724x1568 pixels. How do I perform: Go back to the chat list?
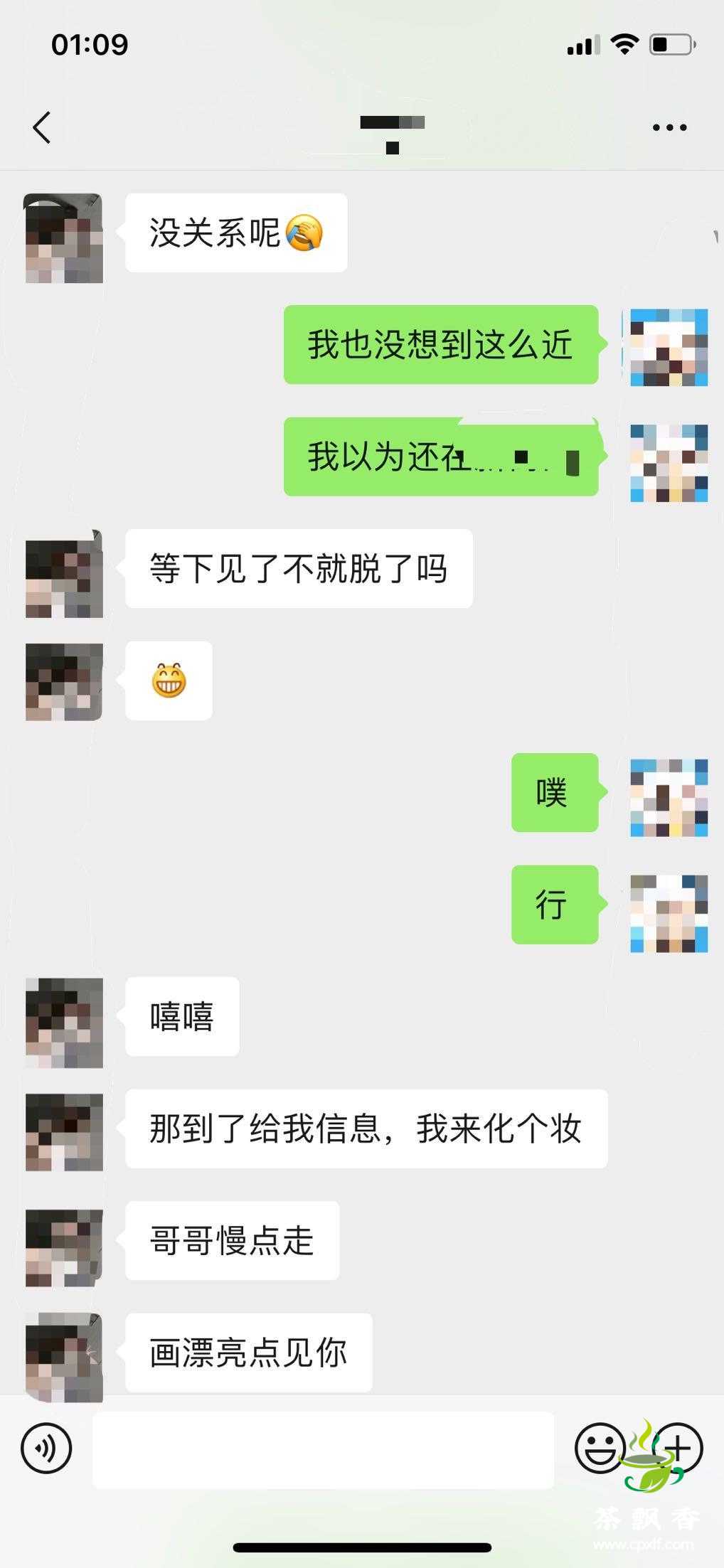[x=42, y=128]
